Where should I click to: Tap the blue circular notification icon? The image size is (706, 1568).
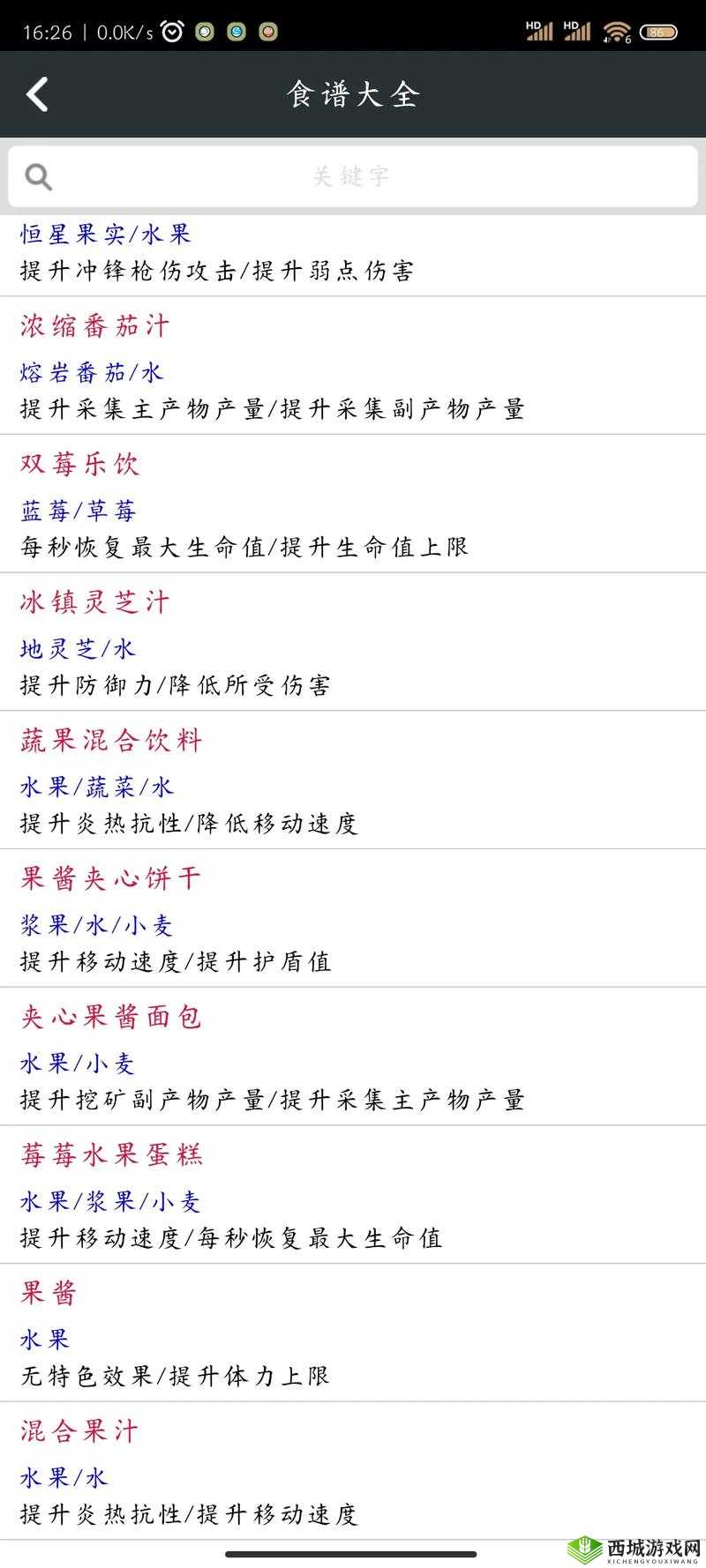(235, 31)
